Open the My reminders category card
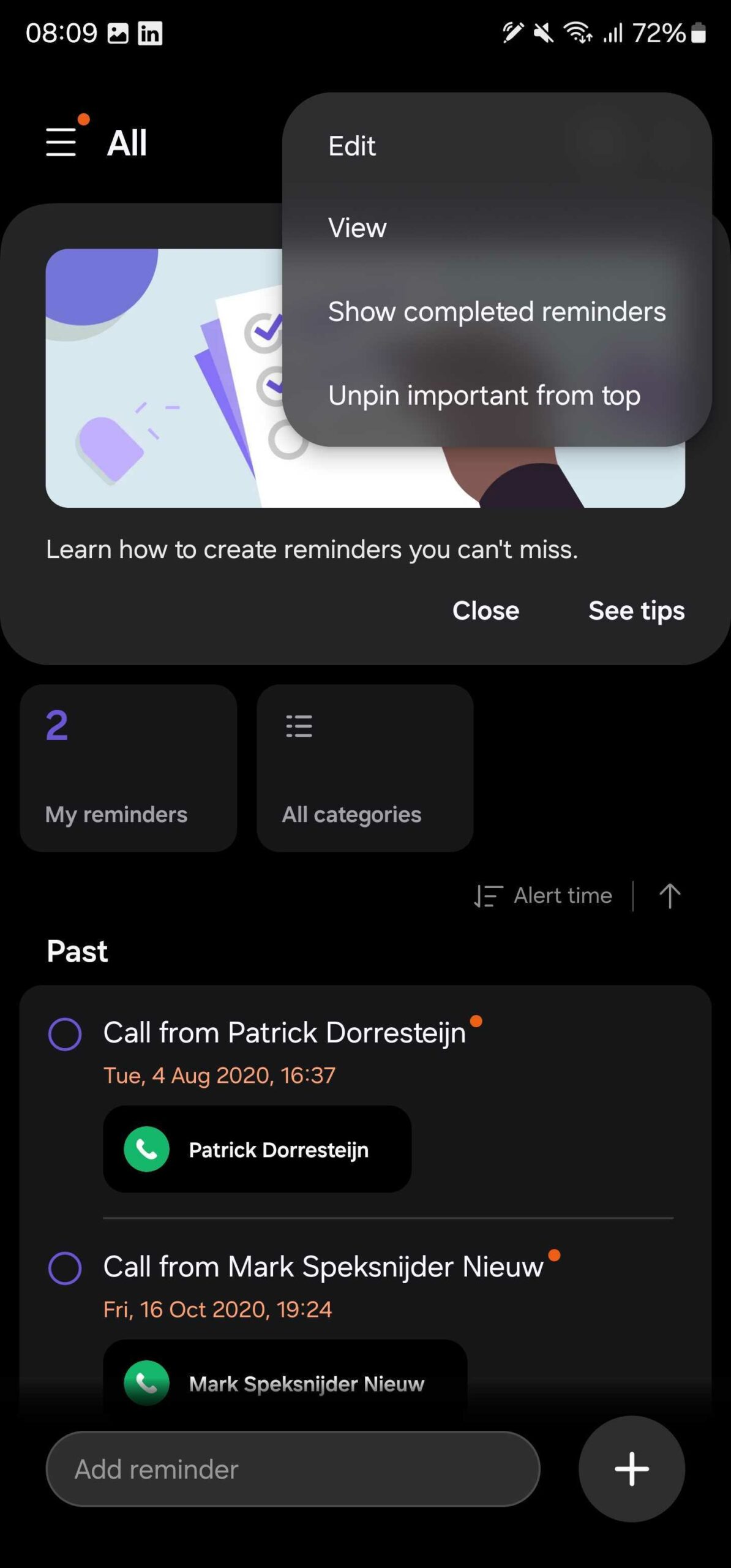Screen dimensions: 731x1568 128,768
